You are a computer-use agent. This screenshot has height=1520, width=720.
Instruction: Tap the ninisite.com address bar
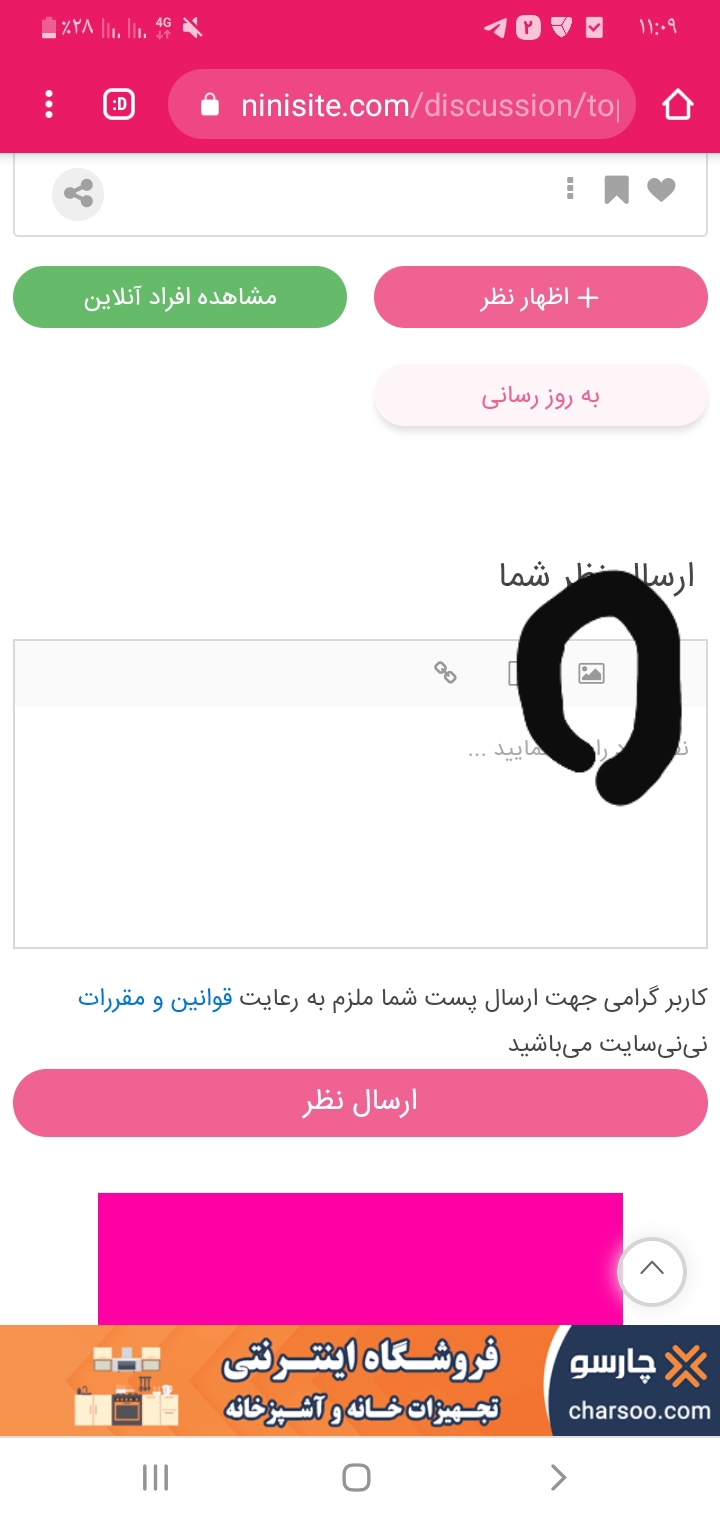[x=400, y=104]
